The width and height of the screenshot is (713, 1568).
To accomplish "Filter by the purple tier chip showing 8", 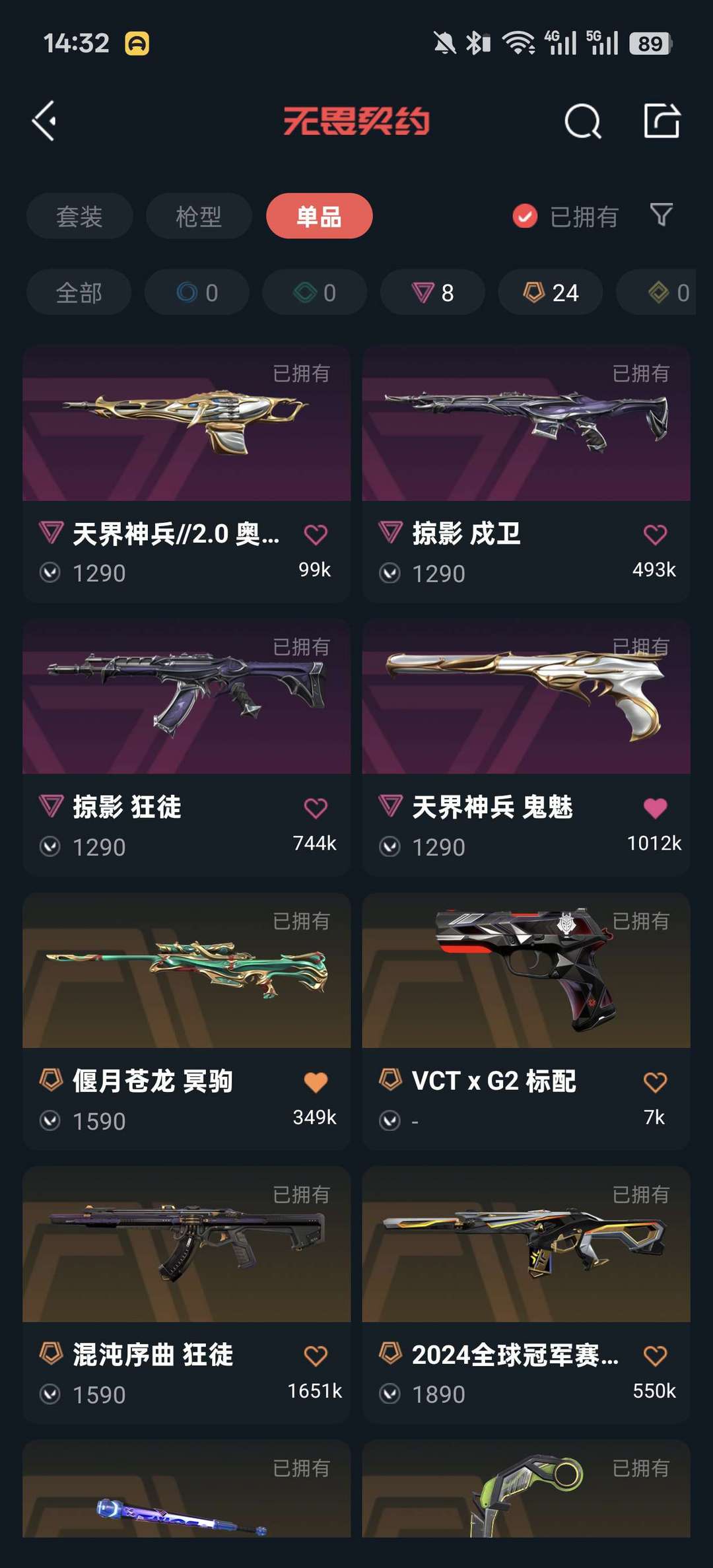I will (432, 292).
